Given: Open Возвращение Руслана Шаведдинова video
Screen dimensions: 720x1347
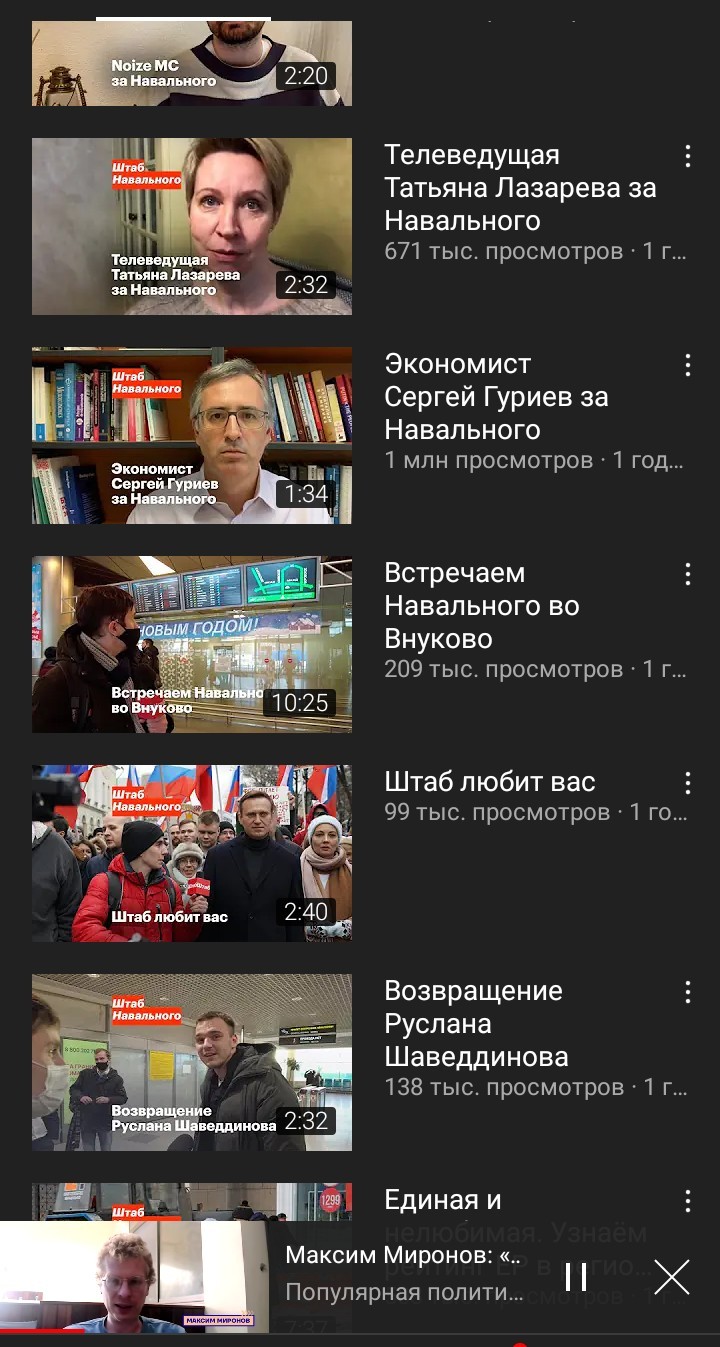Looking at the screenshot, I should click(x=191, y=1062).
